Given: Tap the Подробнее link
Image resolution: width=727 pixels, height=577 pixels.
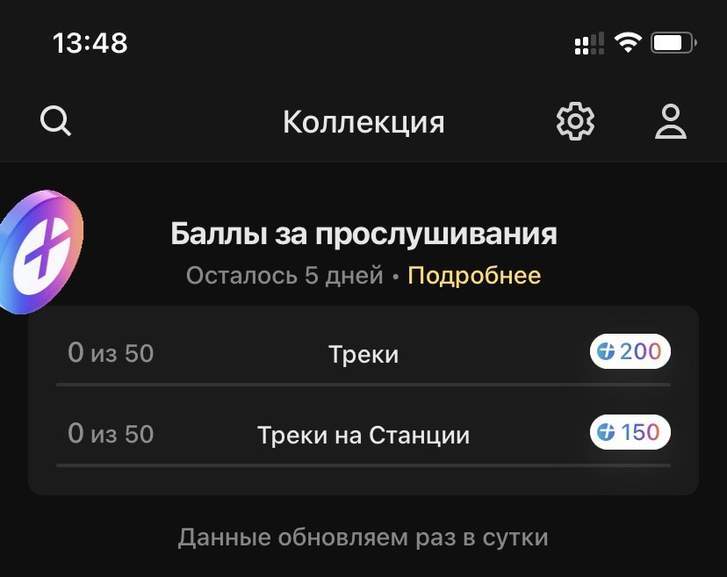Looking at the screenshot, I should (x=474, y=275).
